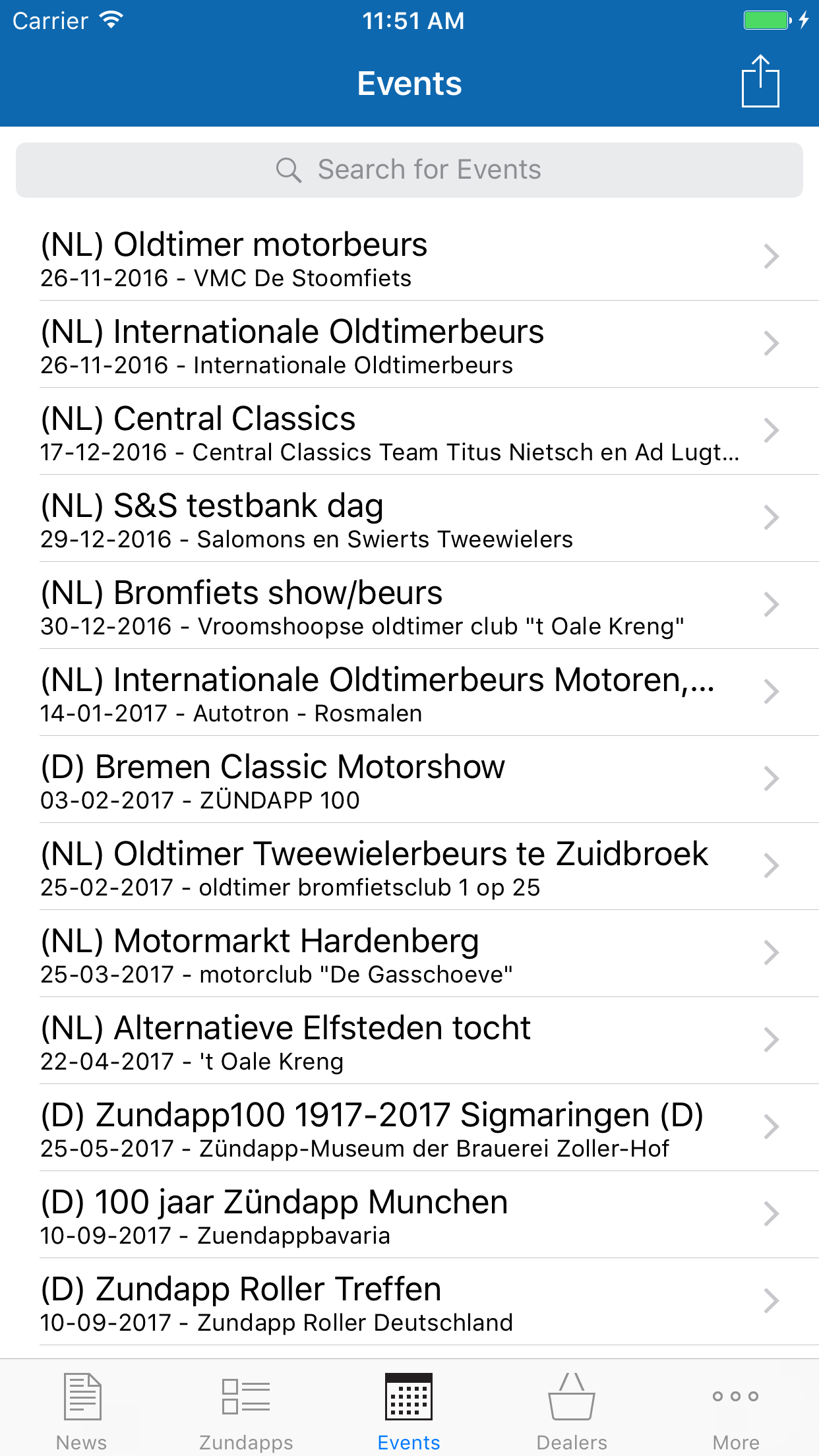View Zundapp100 1917-2017 Sigmaringen event

click(409, 1128)
